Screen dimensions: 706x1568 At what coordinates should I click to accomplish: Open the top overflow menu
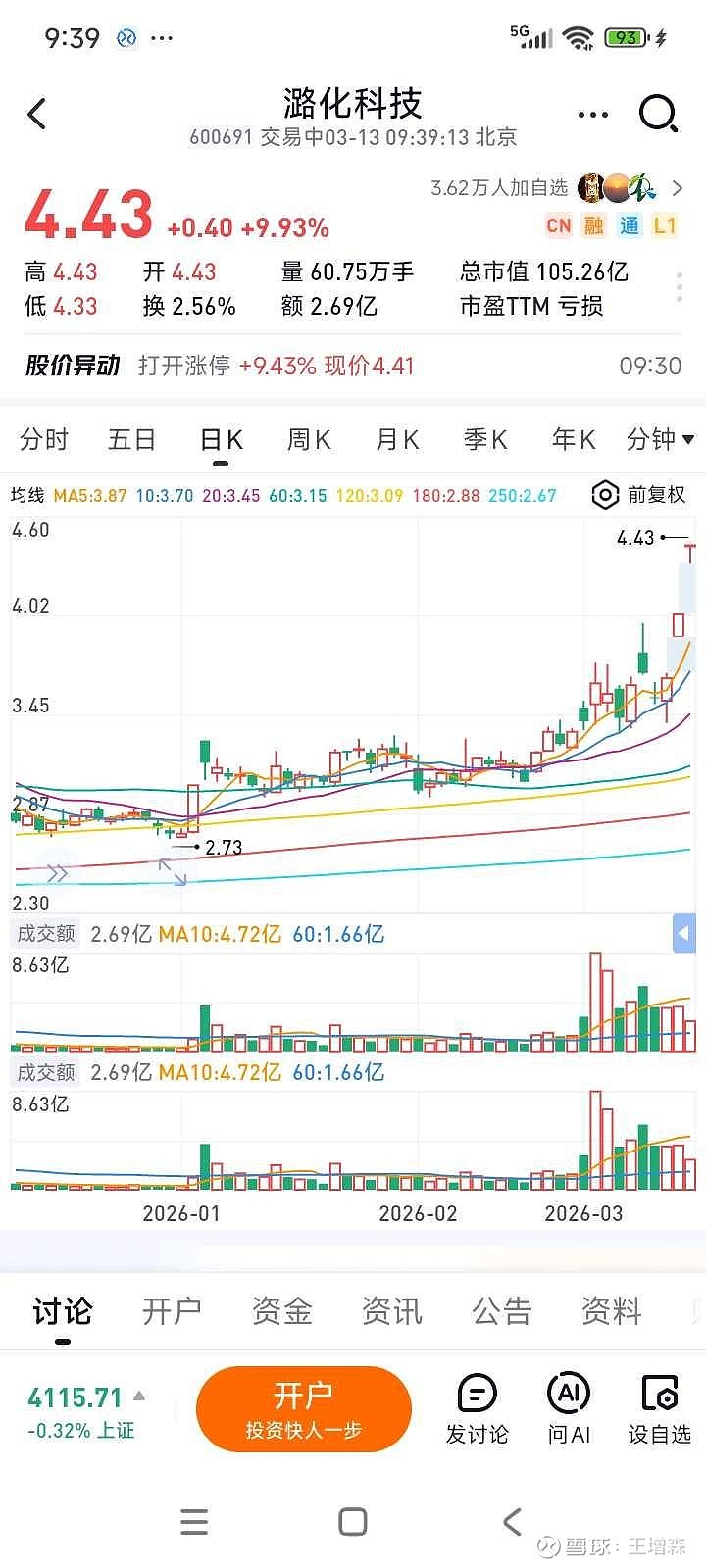click(593, 115)
